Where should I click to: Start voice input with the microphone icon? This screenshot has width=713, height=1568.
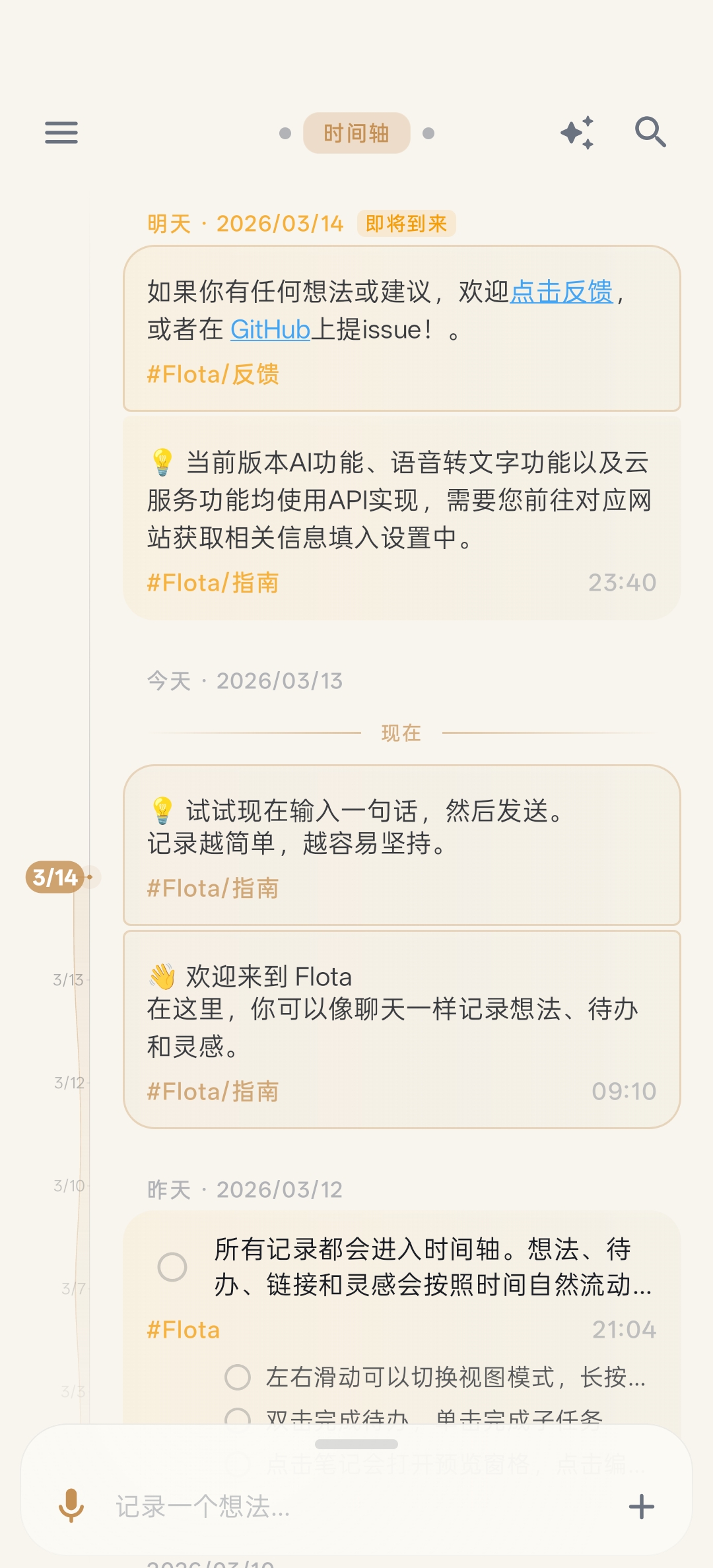pos(71,1507)
